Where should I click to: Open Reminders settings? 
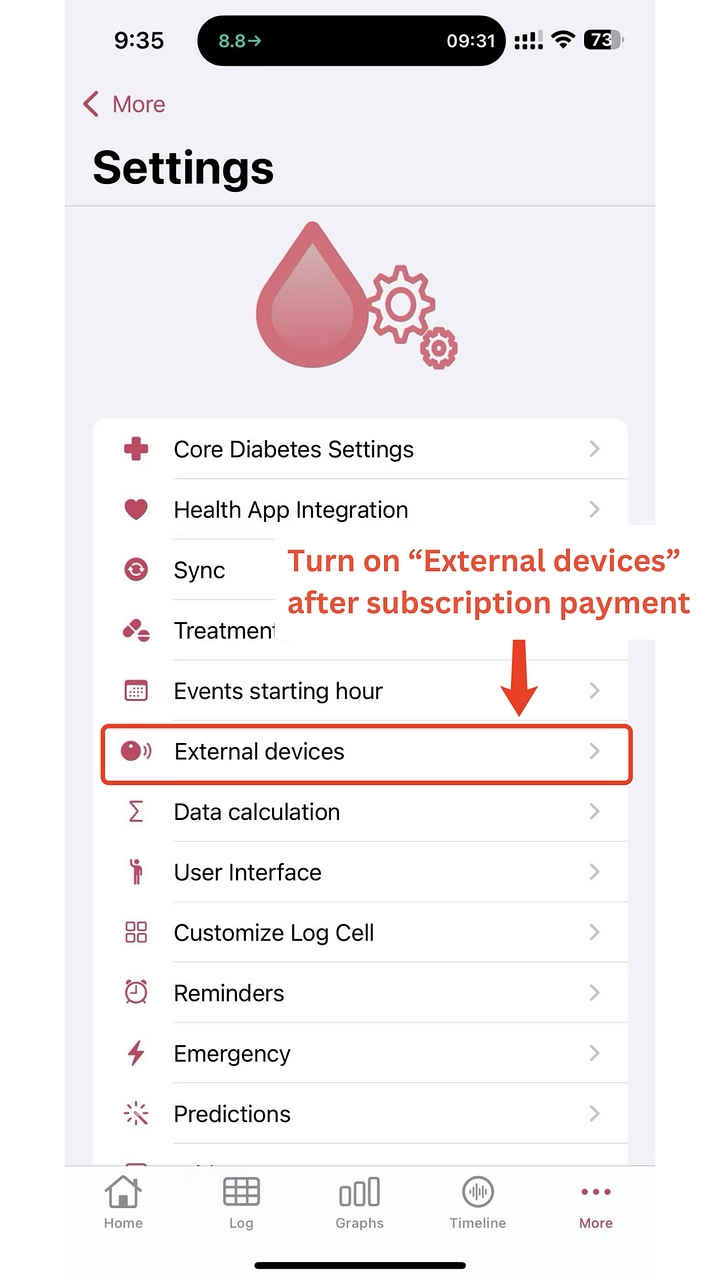[x=360, y=993]
